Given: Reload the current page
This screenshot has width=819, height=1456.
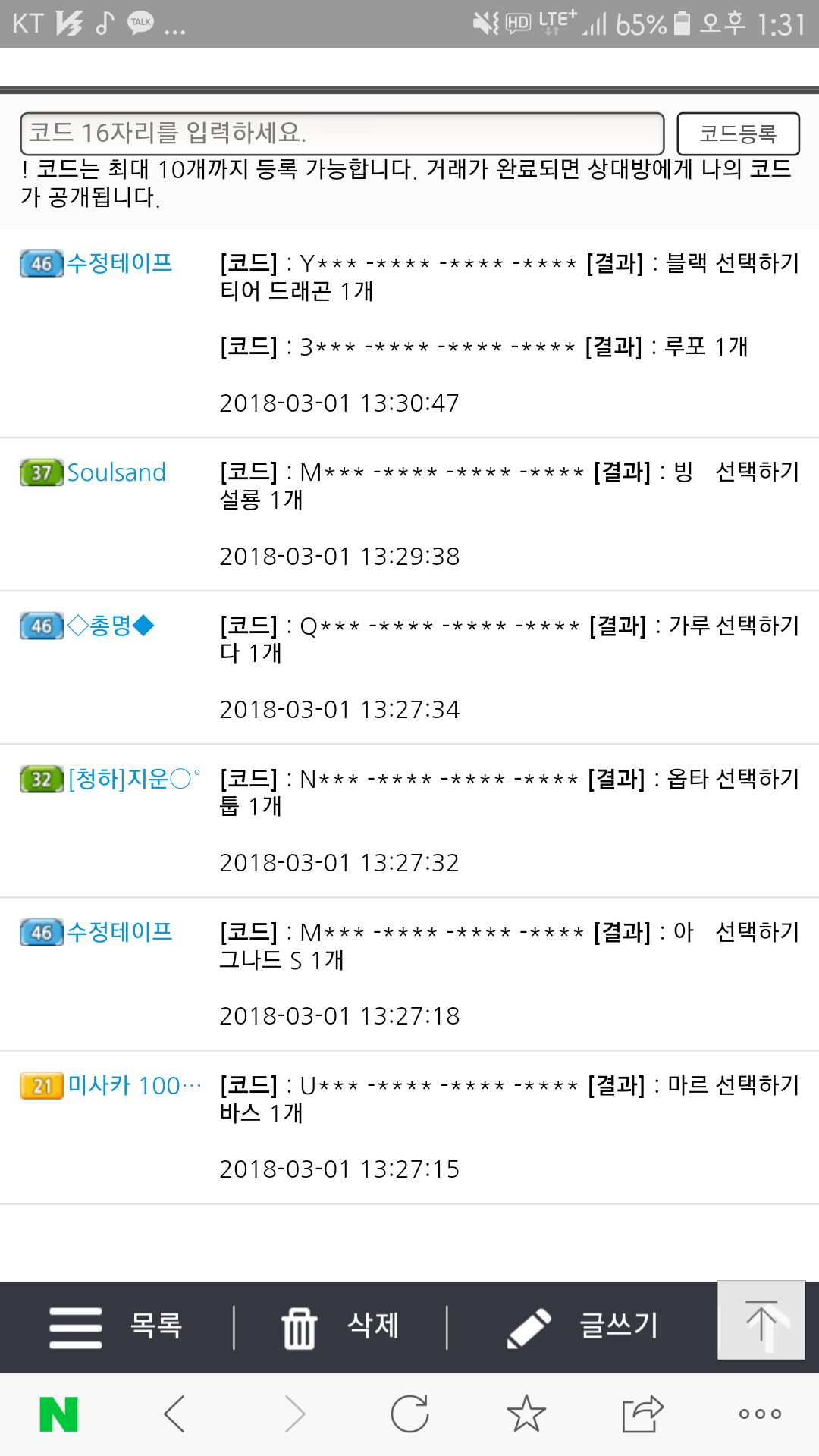Looking at the screenshot, I should (409, 1414).
